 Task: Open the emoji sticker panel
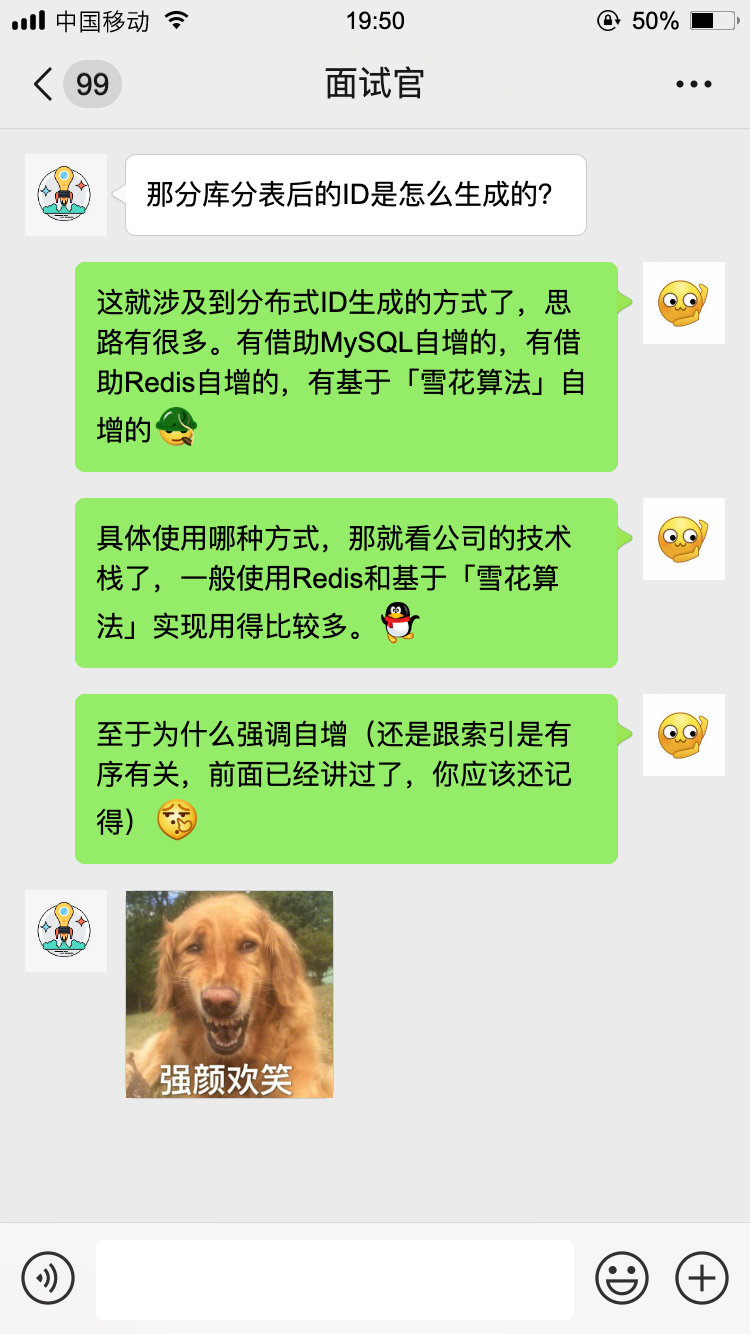click(622, 1277)
